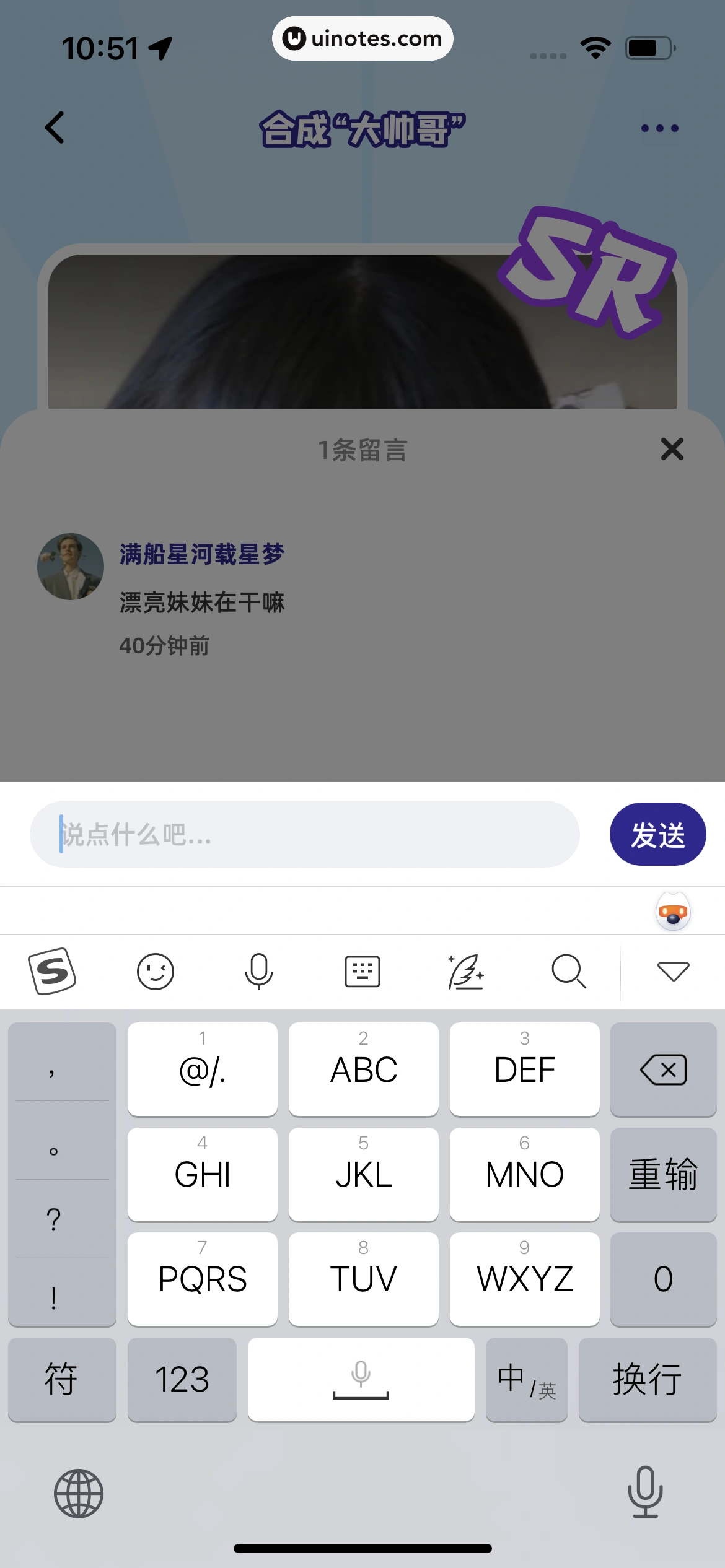Open keyboard layout switcher icon
Viewport: 725px width, 1568px height.
point(362,971)
